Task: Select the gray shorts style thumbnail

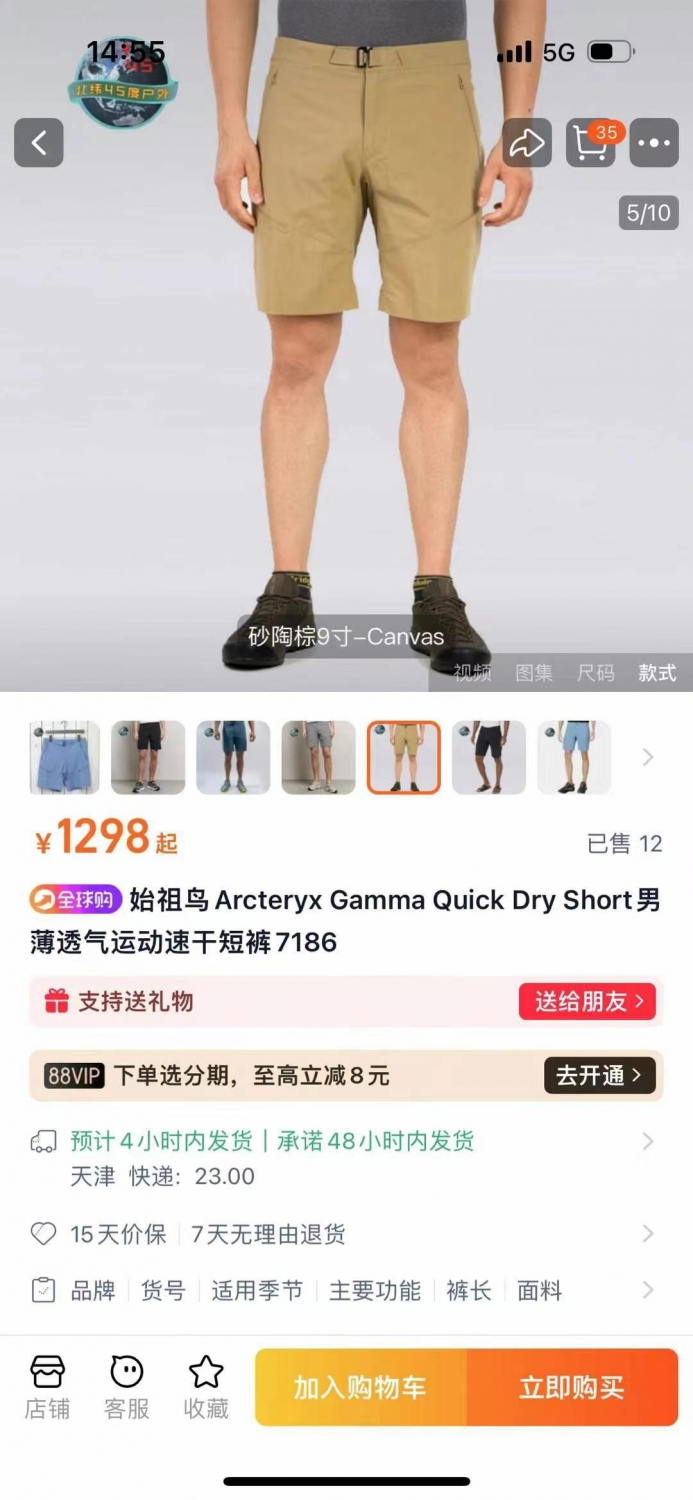Action: coord(319,758)
